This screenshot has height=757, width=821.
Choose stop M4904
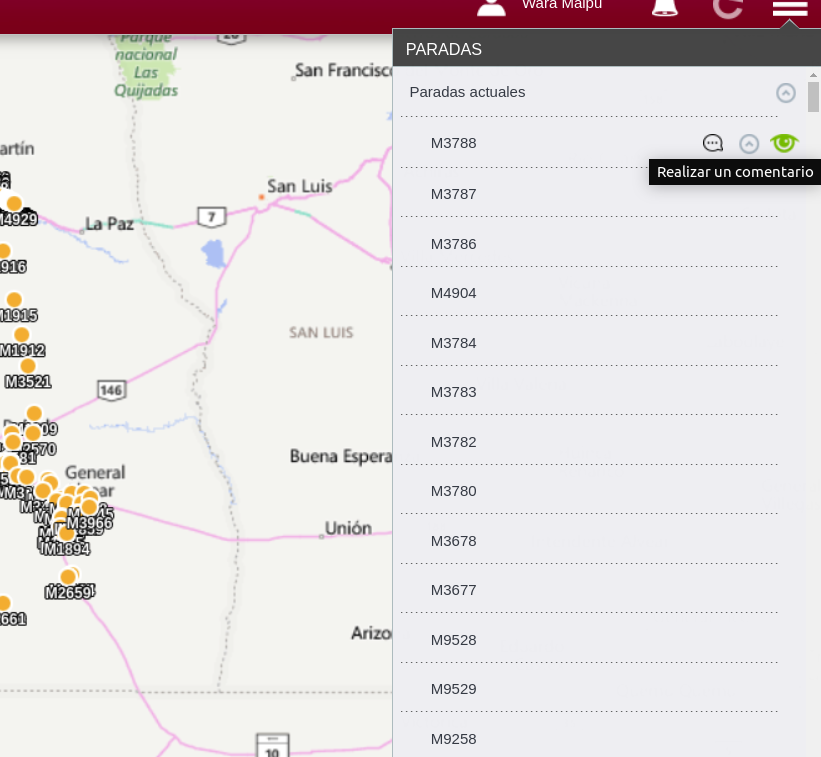pyautogui.click(x=454, y=293)
